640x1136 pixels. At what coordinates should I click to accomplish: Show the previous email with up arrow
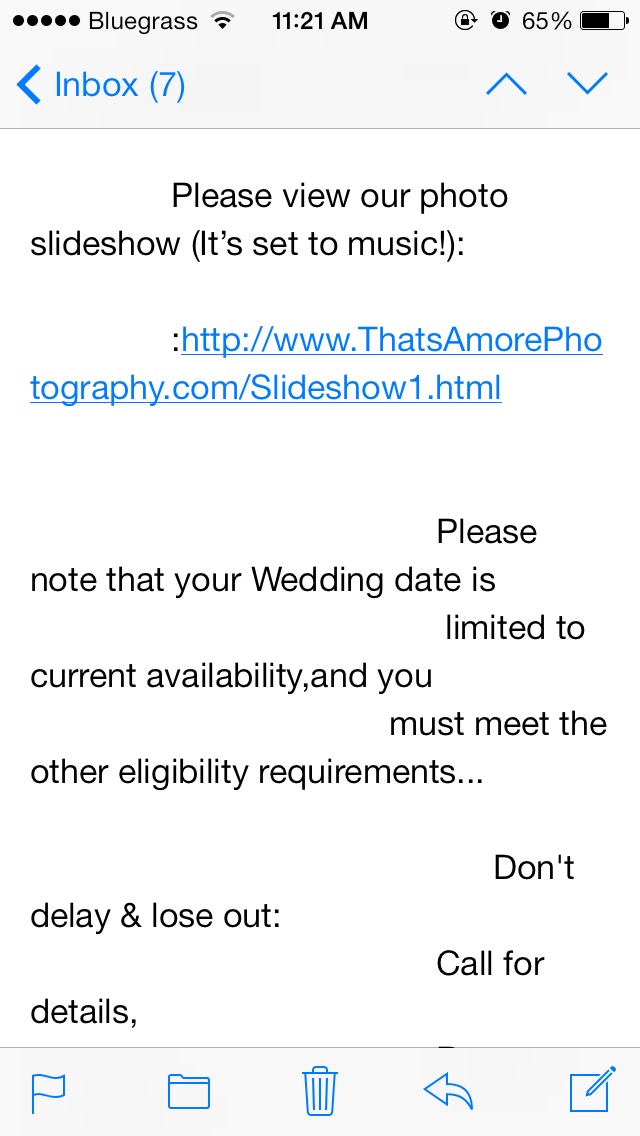click(x=506, y=85)
